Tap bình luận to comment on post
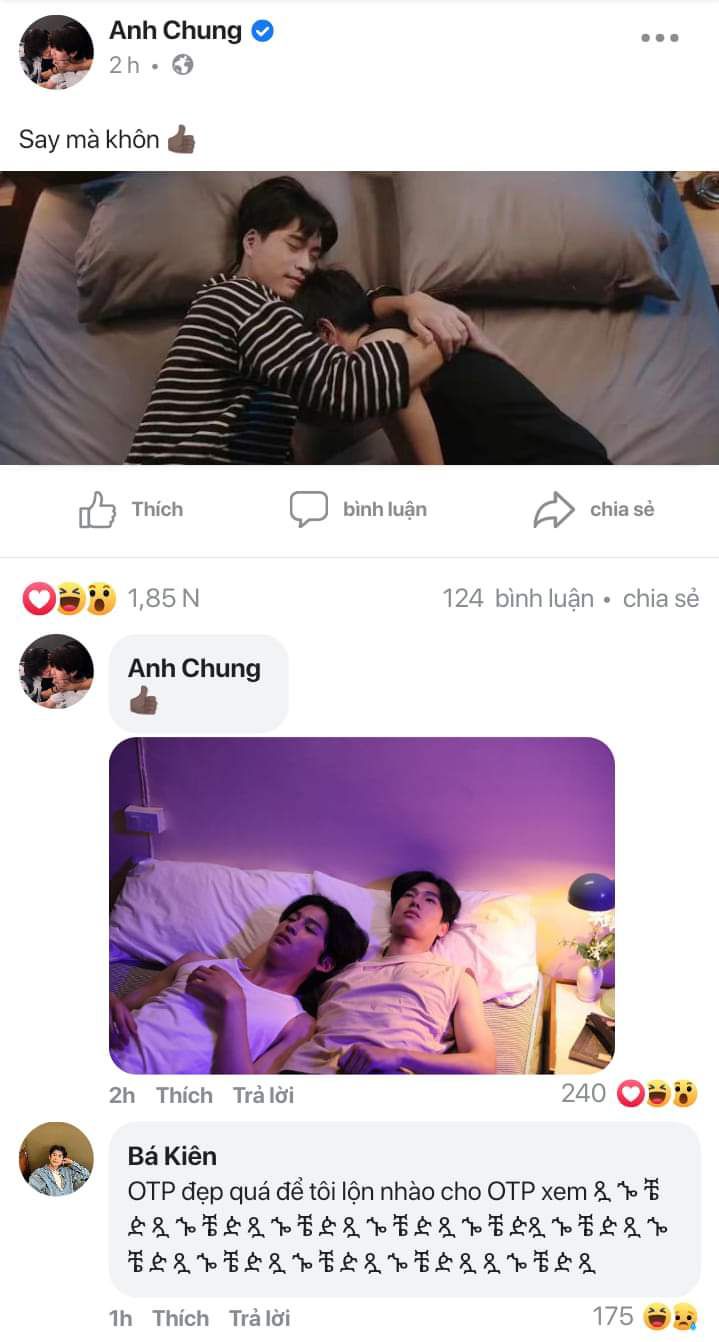Image resolution: width=719 pixels, height=1342 pixels. pos(359,510)
